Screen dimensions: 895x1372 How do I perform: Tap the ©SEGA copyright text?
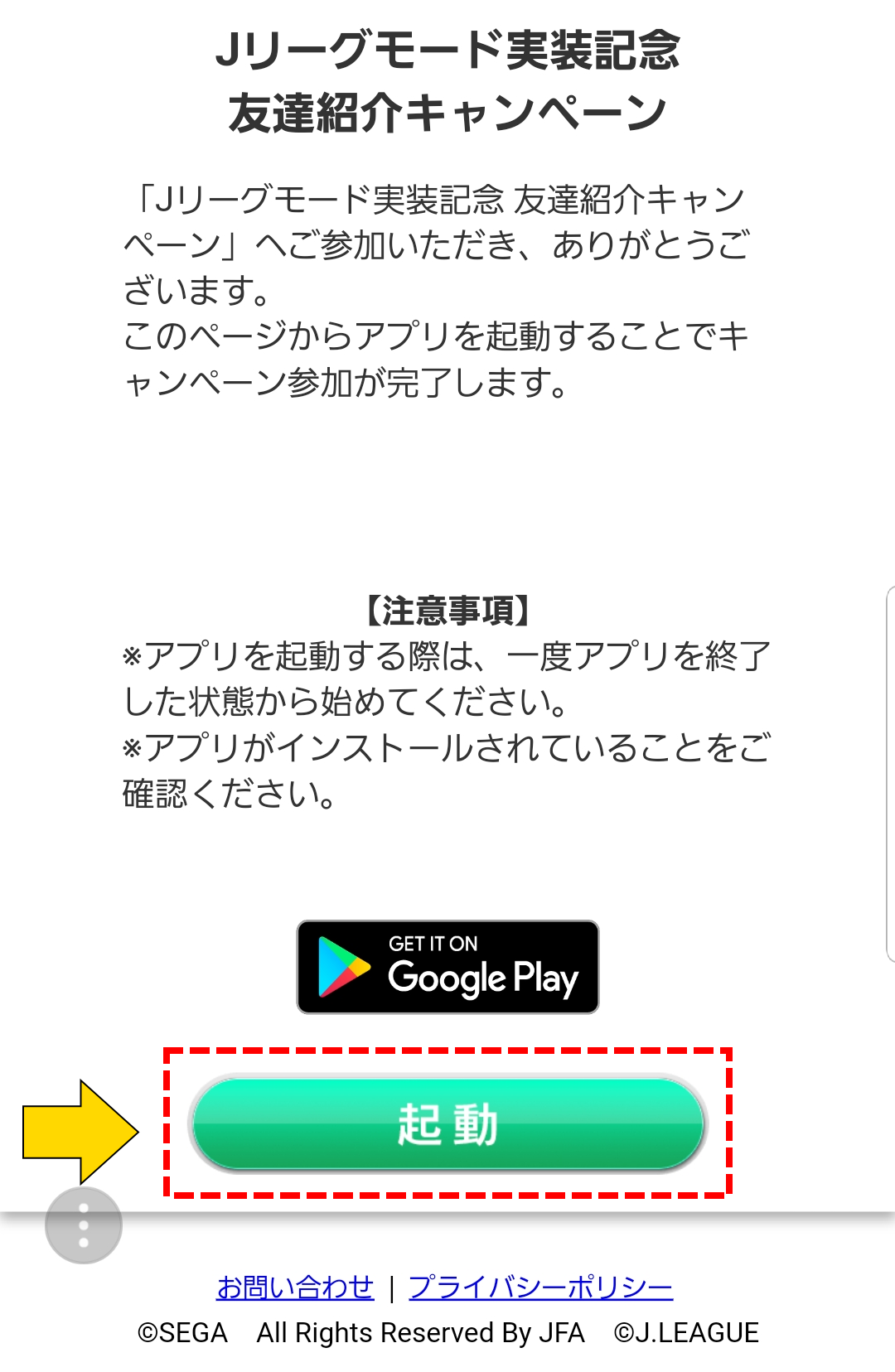tap(181, 1332)
